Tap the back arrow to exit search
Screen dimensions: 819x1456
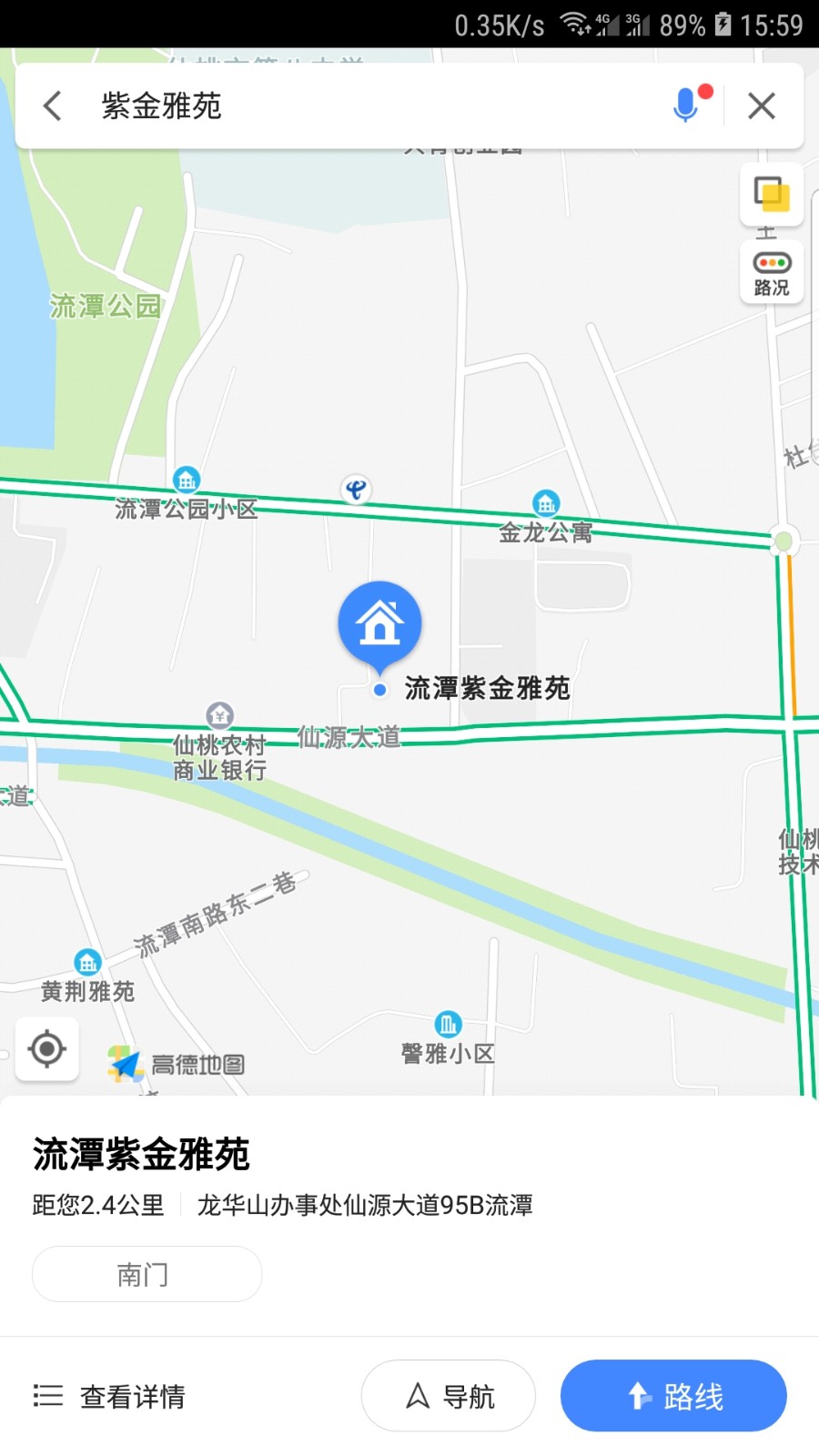point(52,106)
